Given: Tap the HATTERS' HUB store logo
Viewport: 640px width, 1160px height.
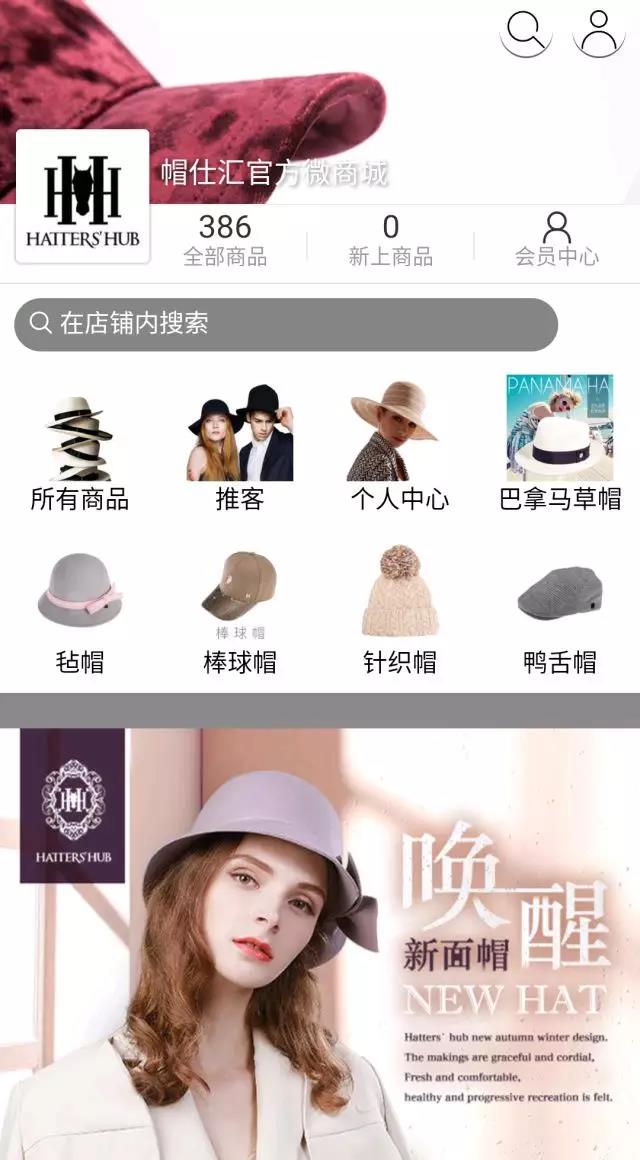Looking at the screenshot, I should pos(83,197).
